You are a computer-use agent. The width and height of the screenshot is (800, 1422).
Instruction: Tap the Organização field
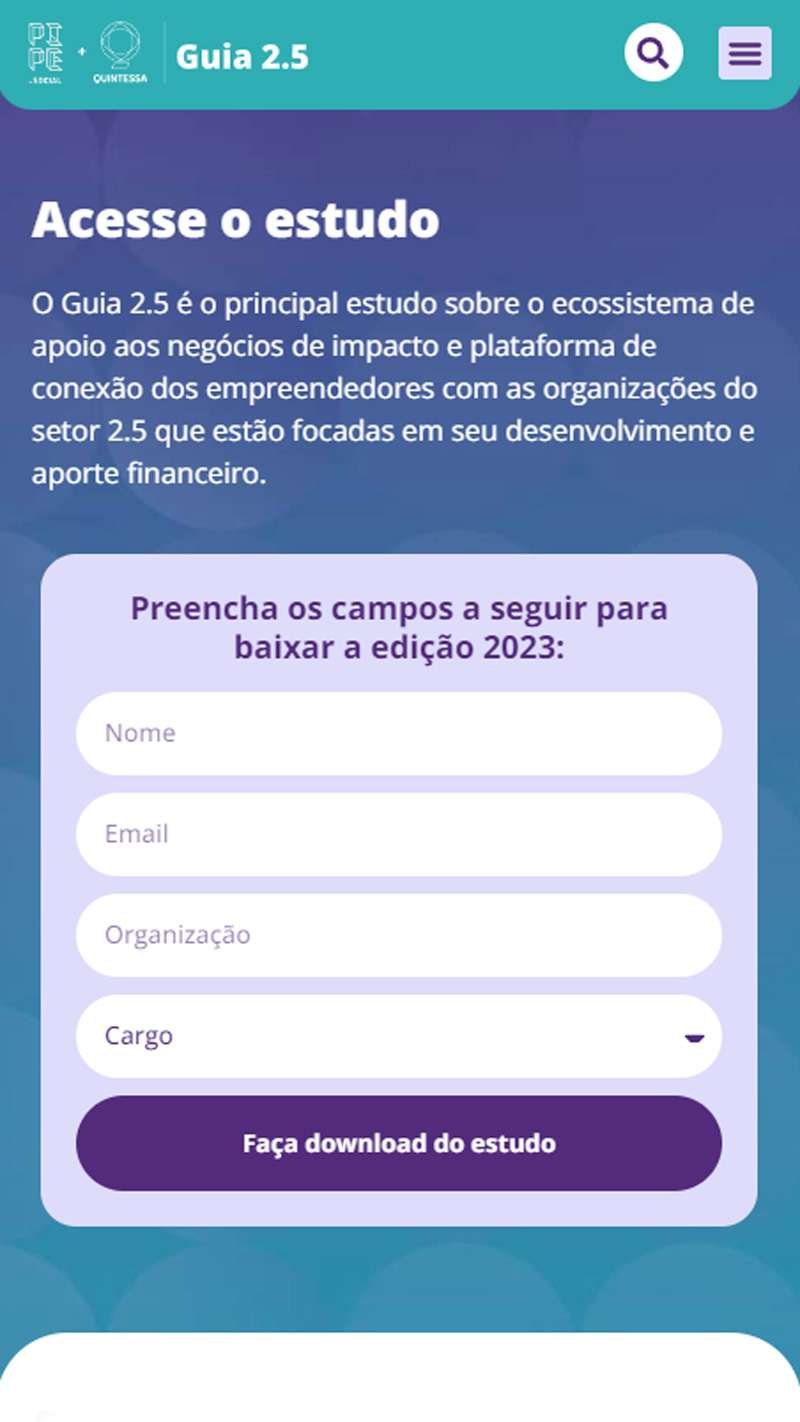(398, 935)
